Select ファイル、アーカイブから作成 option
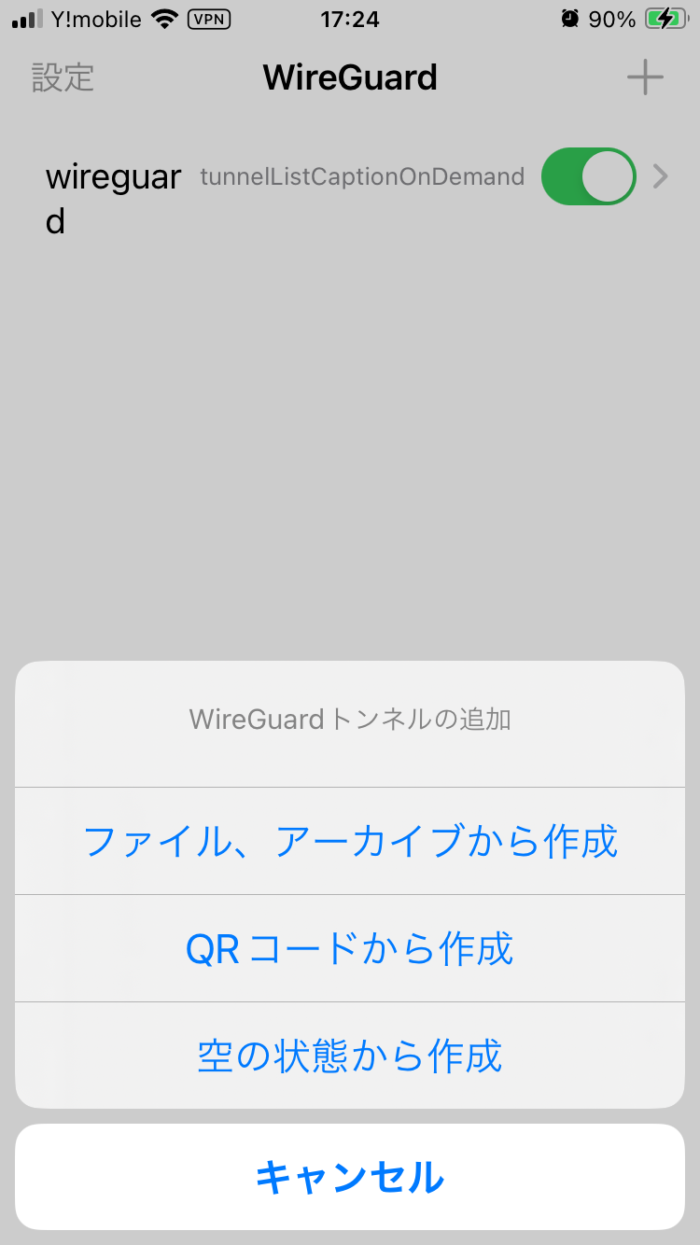Image resolution: width=700 pixels, height=1245 pixels. point(350,841)
